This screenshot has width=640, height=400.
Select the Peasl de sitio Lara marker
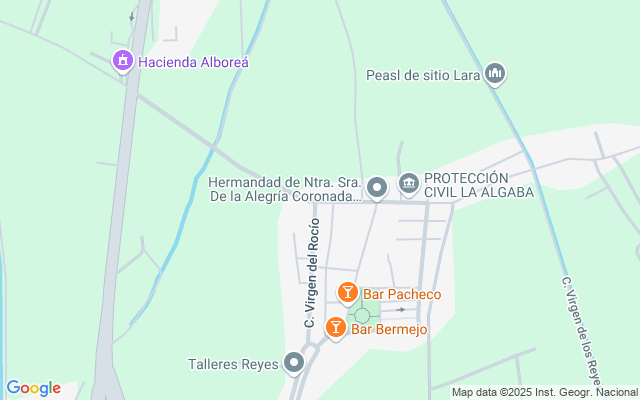pos(495,74)
